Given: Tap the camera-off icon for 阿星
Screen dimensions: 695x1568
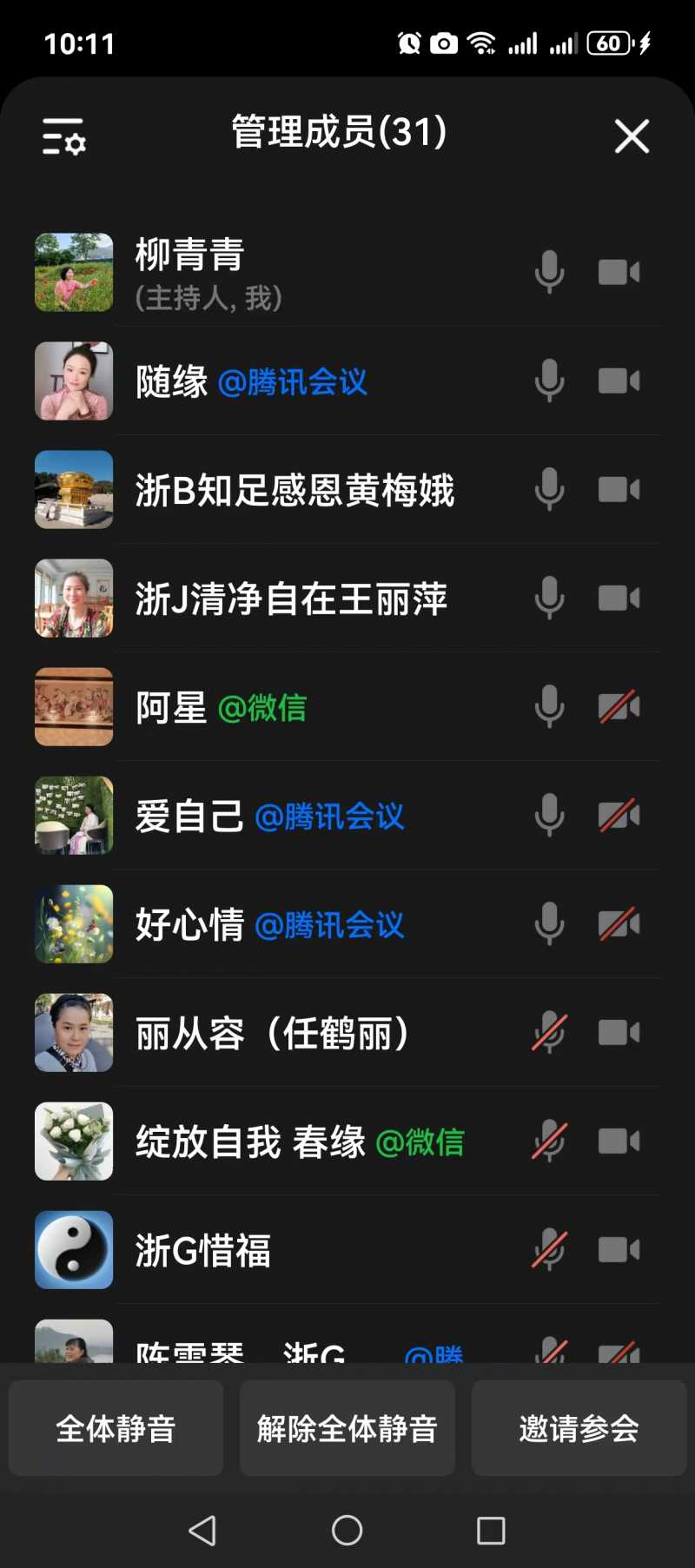Looking at the screenshot, I should point(619,707).
